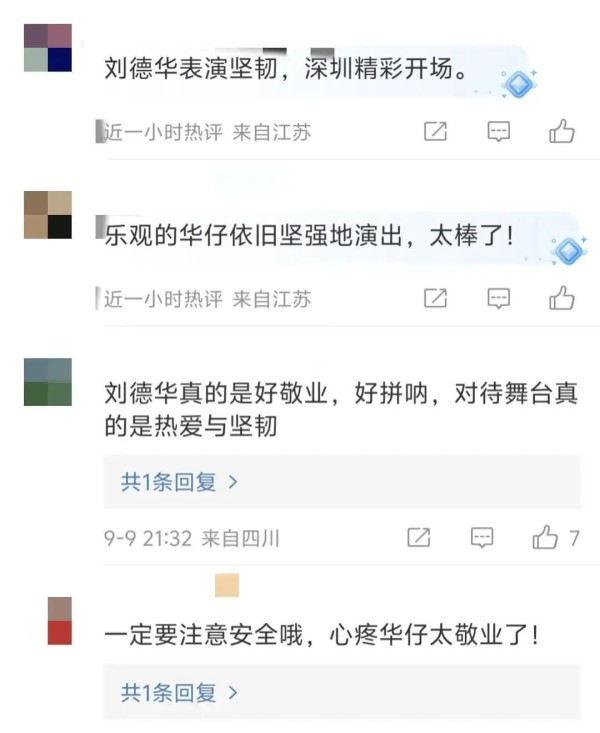Viewport: 600px width, 733px height.
Task: Like the comment "刘德华表演坚韧，深圳精彩开场"
Action: pos(562,131)
